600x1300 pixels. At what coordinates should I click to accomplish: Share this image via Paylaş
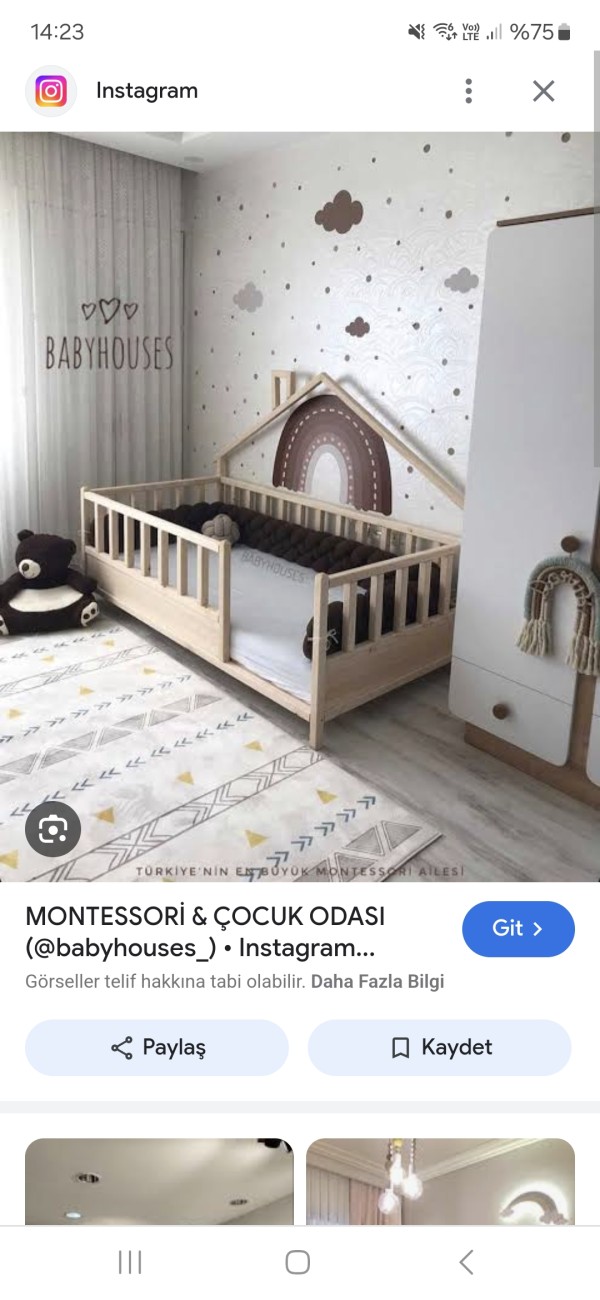[x=157, y=1047]
